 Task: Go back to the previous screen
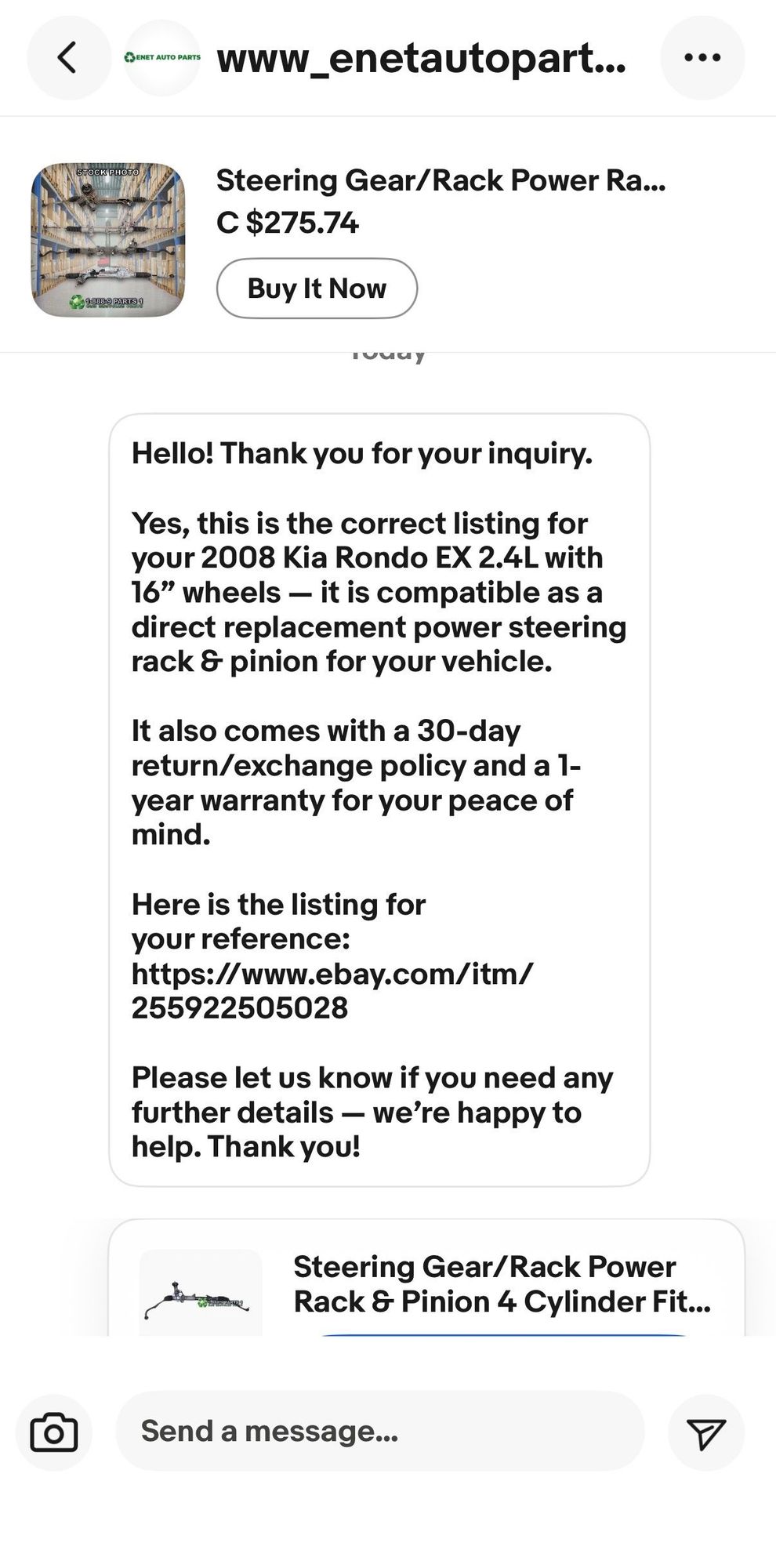(x=69, y=57)
